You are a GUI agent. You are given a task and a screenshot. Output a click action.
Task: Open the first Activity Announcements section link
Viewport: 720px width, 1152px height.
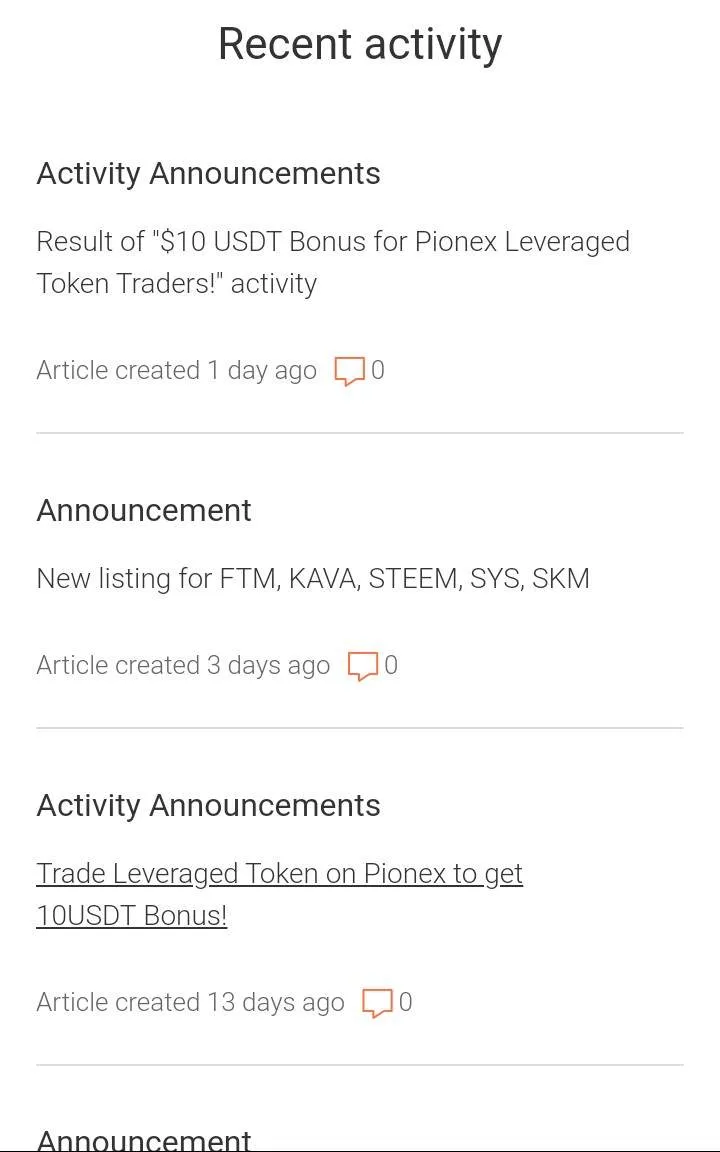point(209,174)
